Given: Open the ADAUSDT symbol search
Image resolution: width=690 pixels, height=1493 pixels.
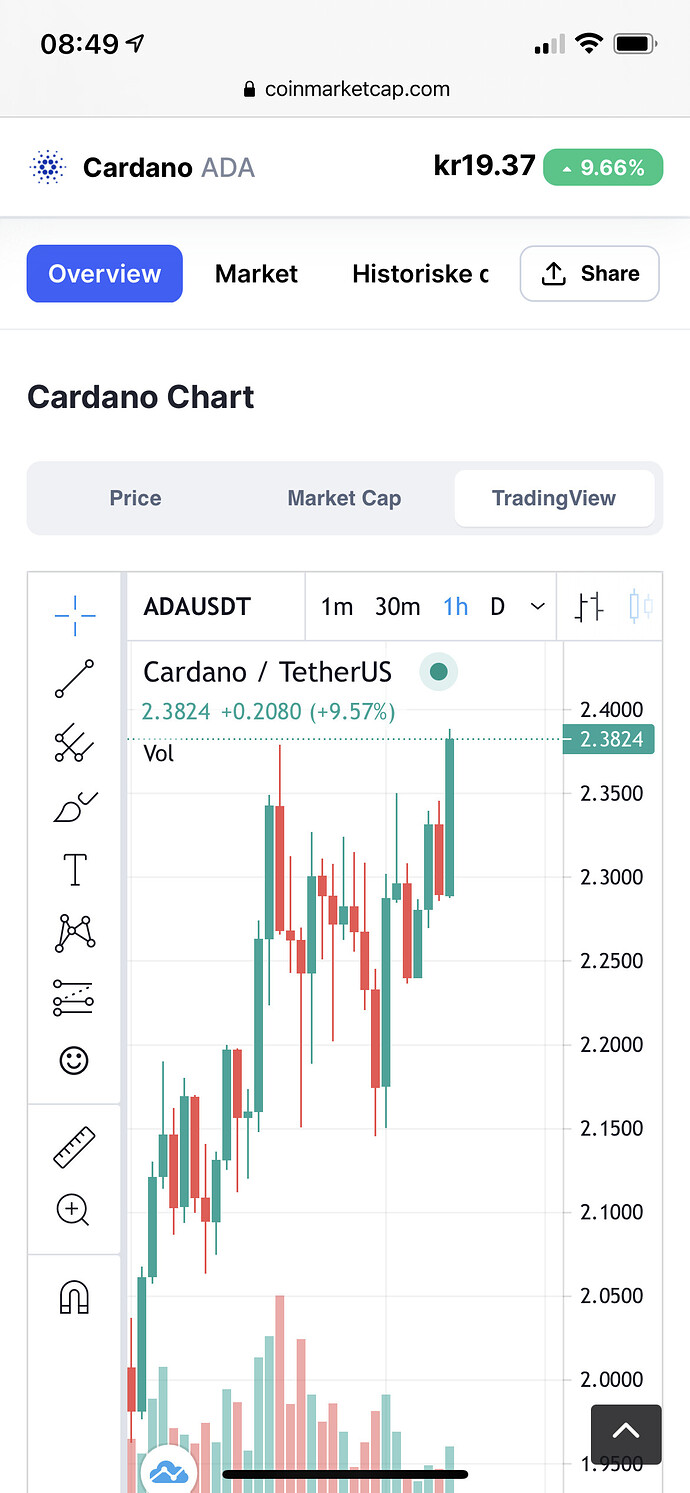Looking at the screenshot, I should (197, 607).
